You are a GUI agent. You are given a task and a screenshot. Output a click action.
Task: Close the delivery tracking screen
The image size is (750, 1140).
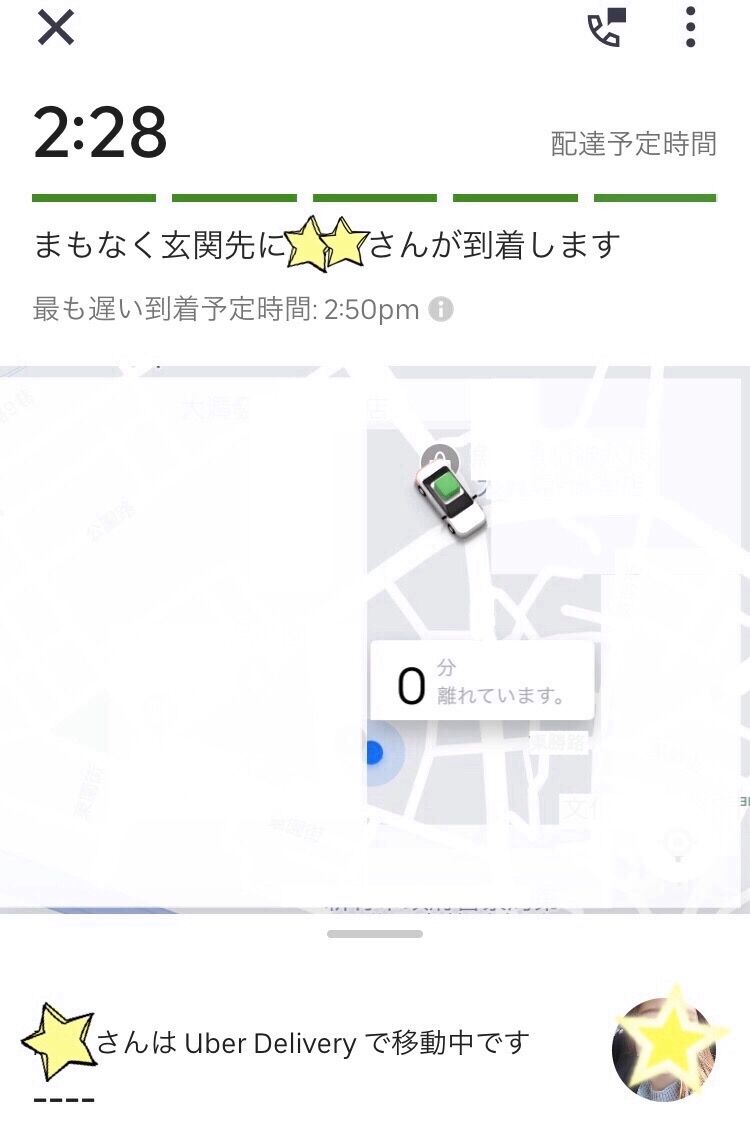tap(57, 27)
